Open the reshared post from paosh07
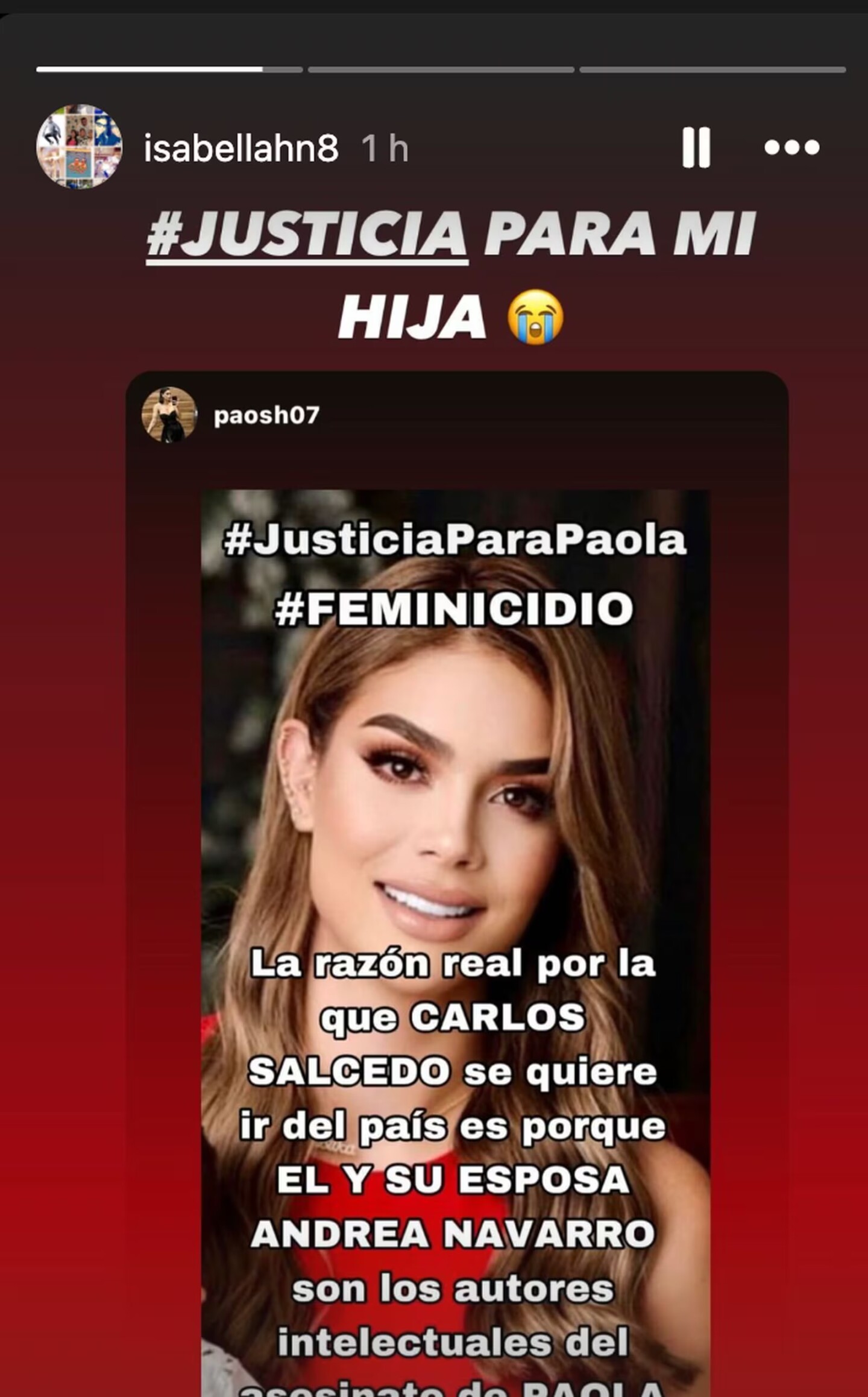This screenshot has width=868, height=1397. tap(456, 904)
